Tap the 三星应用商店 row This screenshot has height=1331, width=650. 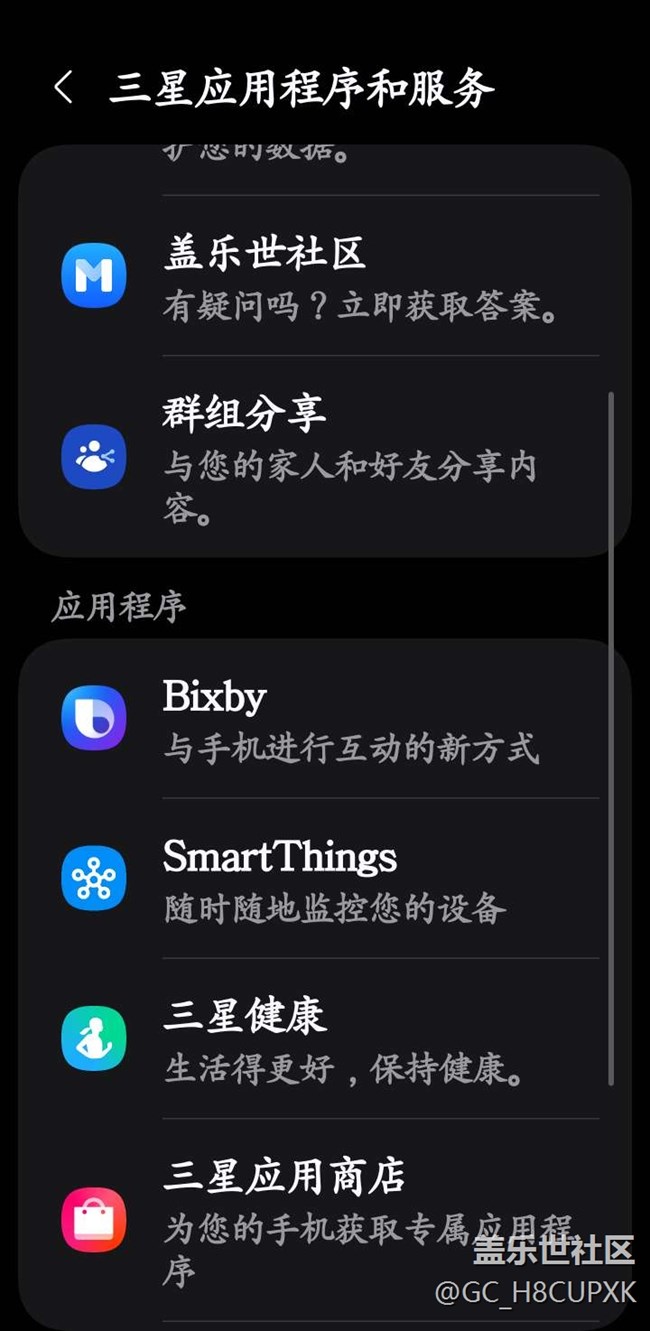pos(325,1220)
